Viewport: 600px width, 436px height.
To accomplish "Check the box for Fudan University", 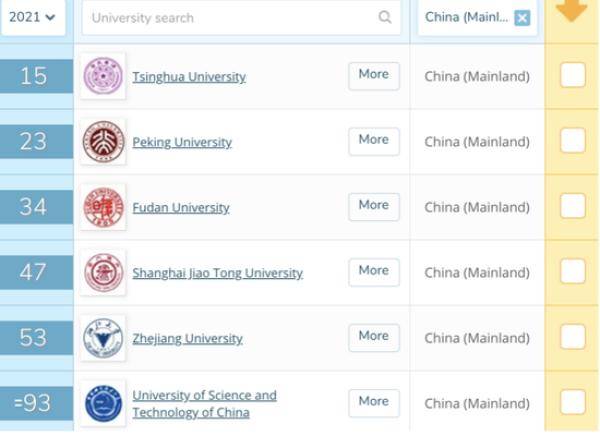I will pos(572,206).
